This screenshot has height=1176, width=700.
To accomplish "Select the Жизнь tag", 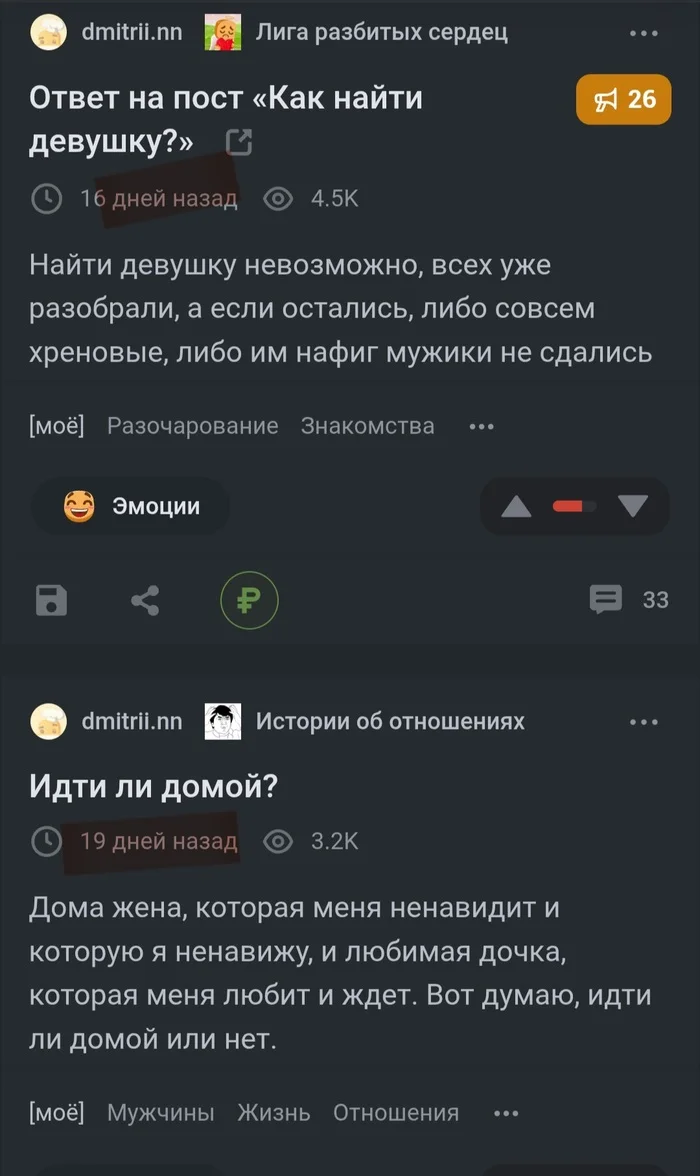I will point(273,1112).
